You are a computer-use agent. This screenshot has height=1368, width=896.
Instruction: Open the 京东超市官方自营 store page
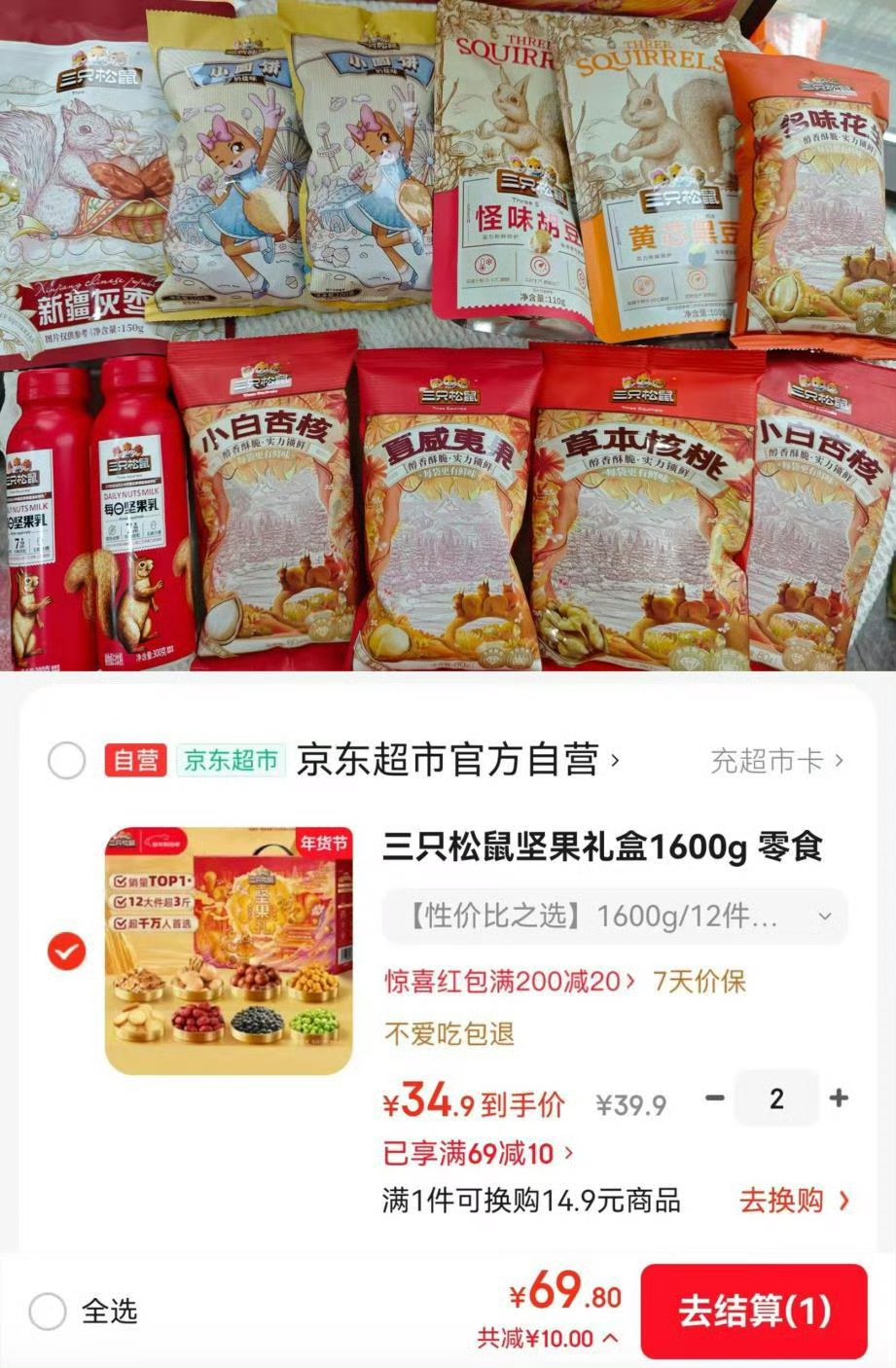point(457,761)
